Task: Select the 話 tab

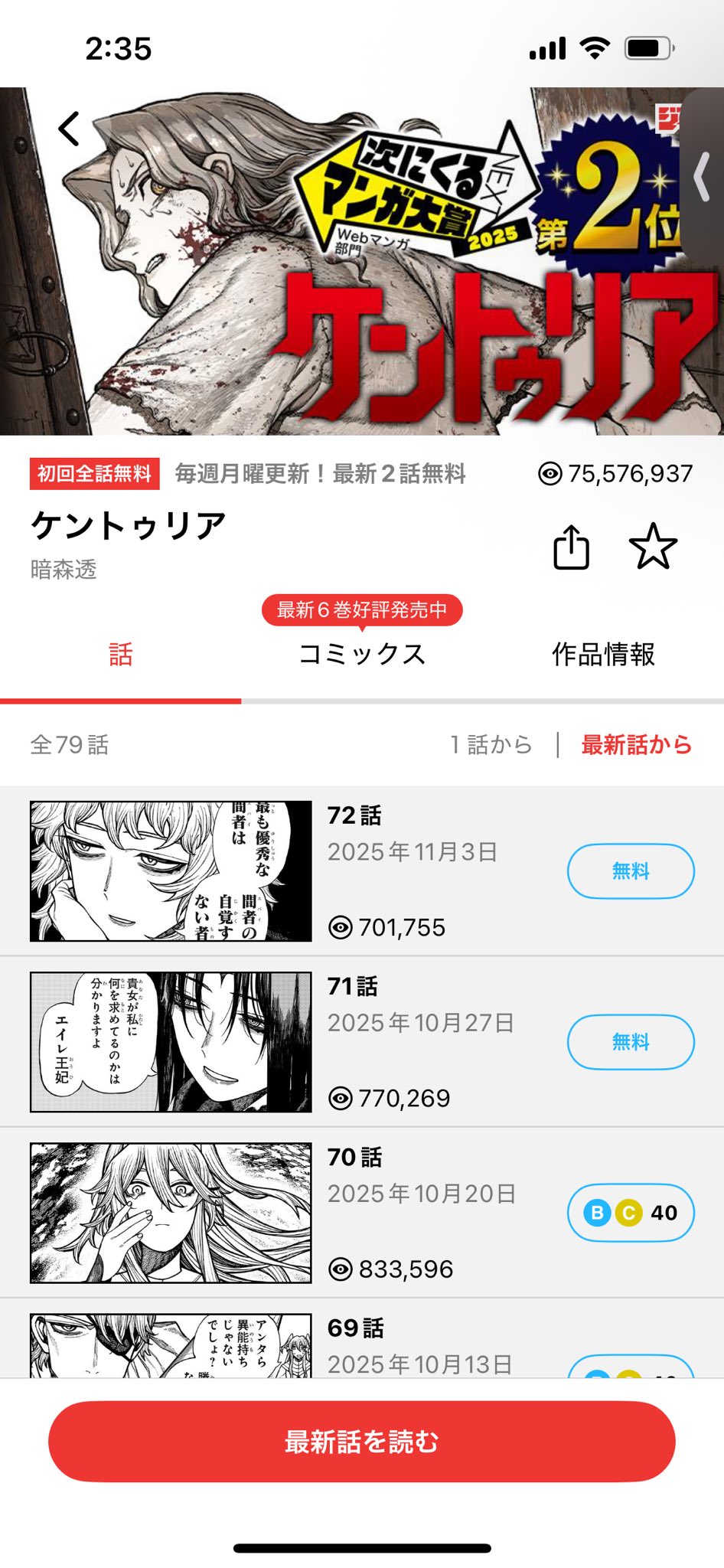Action: click(x=120, y=655)
